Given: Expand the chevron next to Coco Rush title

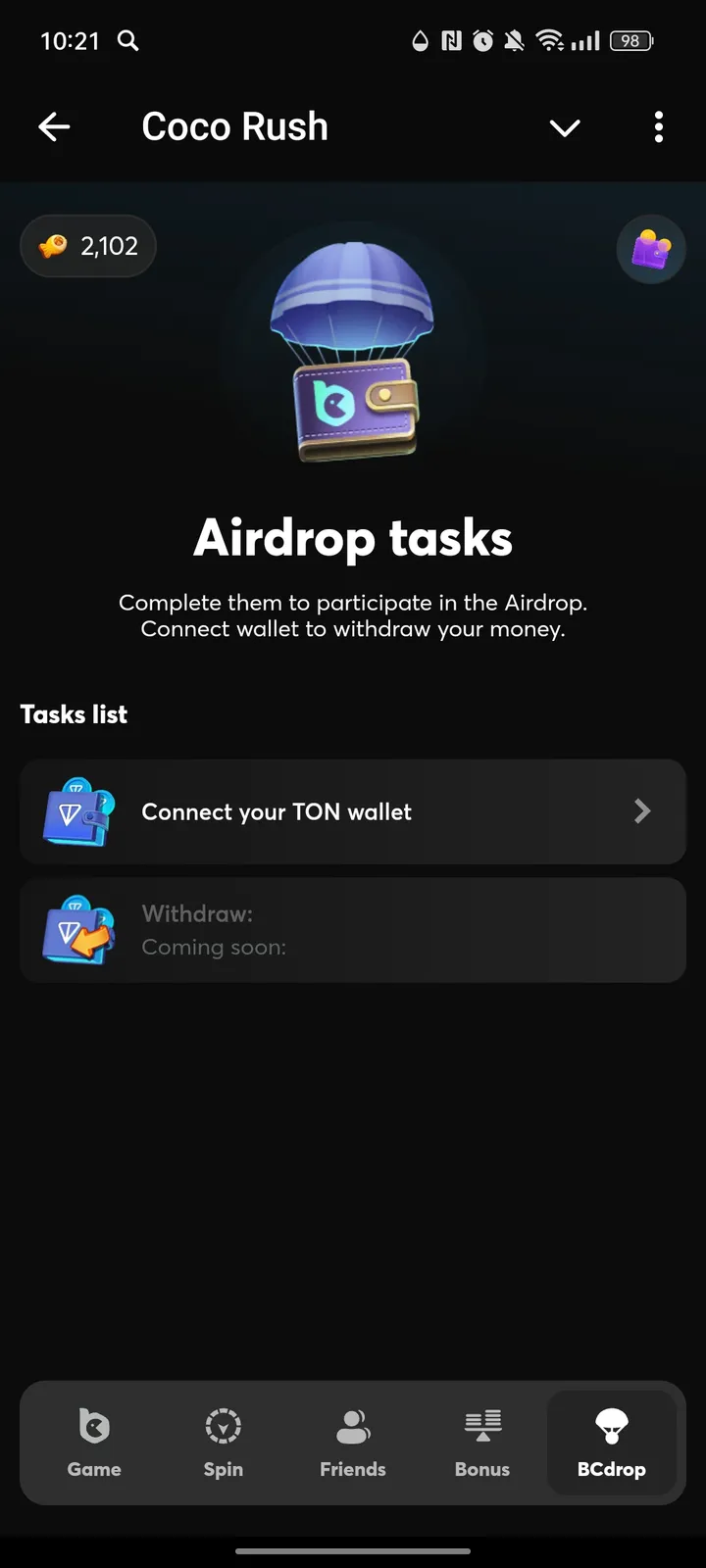Looking at the screenshot, I should pos(565,127).
